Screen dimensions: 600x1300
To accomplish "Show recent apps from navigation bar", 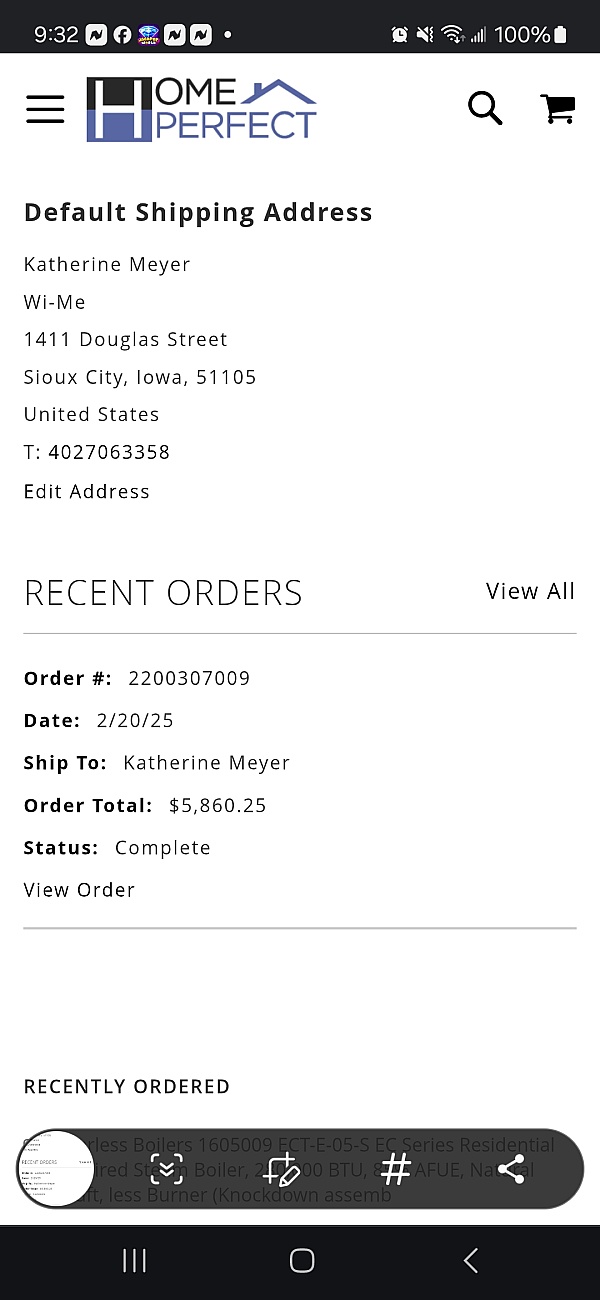I will click(x=134, y=1261).
